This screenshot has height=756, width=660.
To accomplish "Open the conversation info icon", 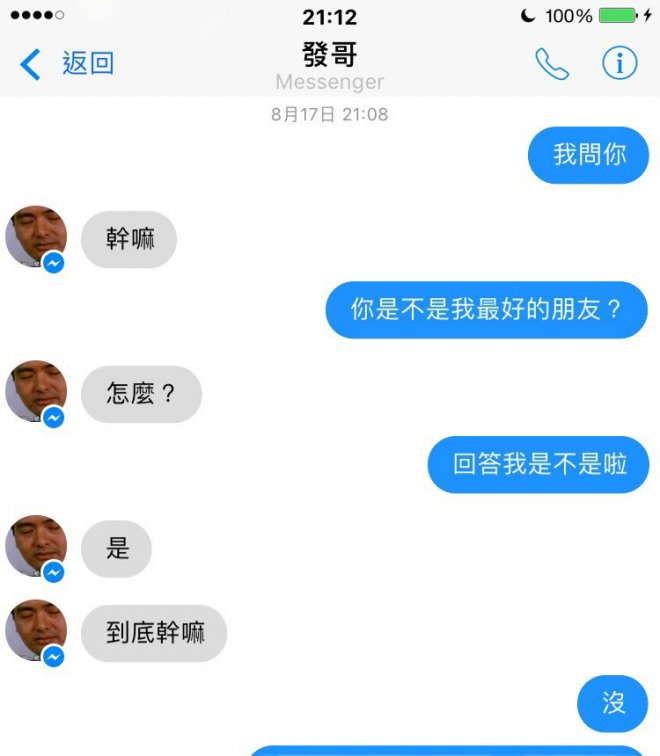I will point(619,64).
